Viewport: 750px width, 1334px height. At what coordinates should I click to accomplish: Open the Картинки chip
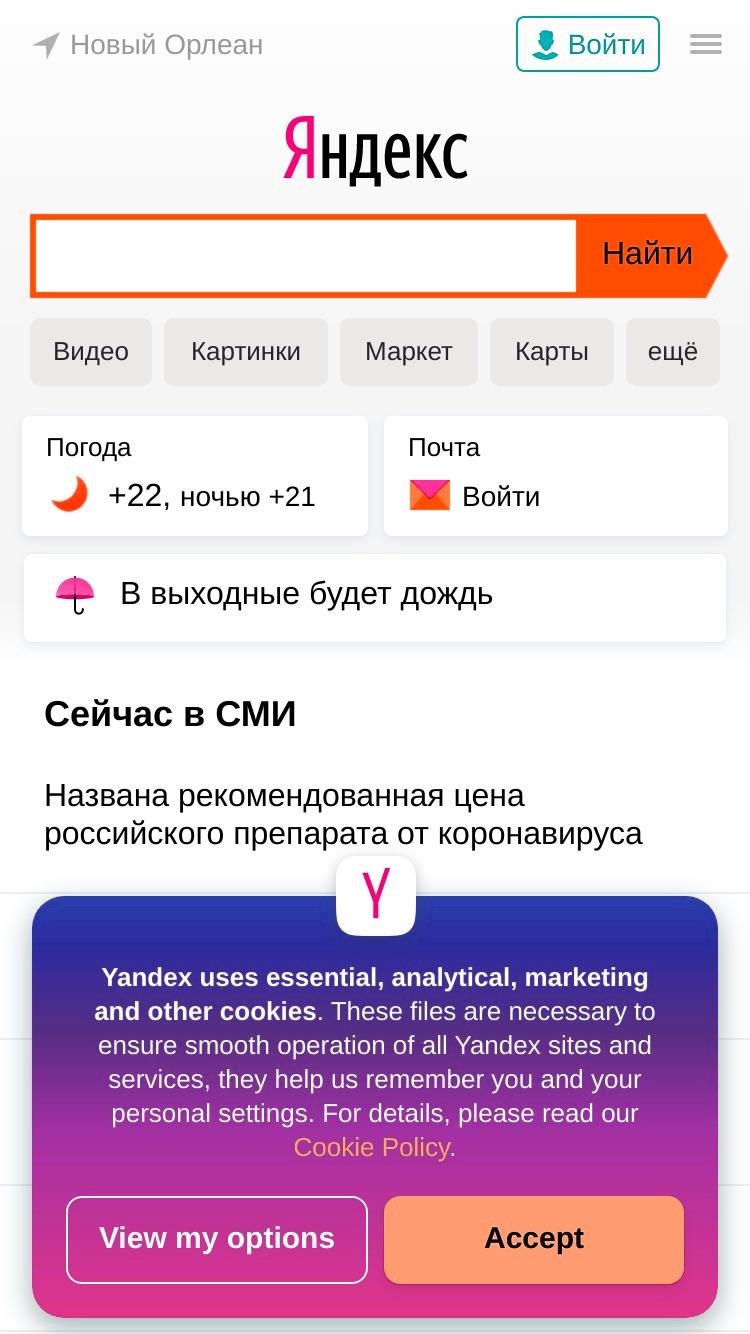(x=246, y=352)
